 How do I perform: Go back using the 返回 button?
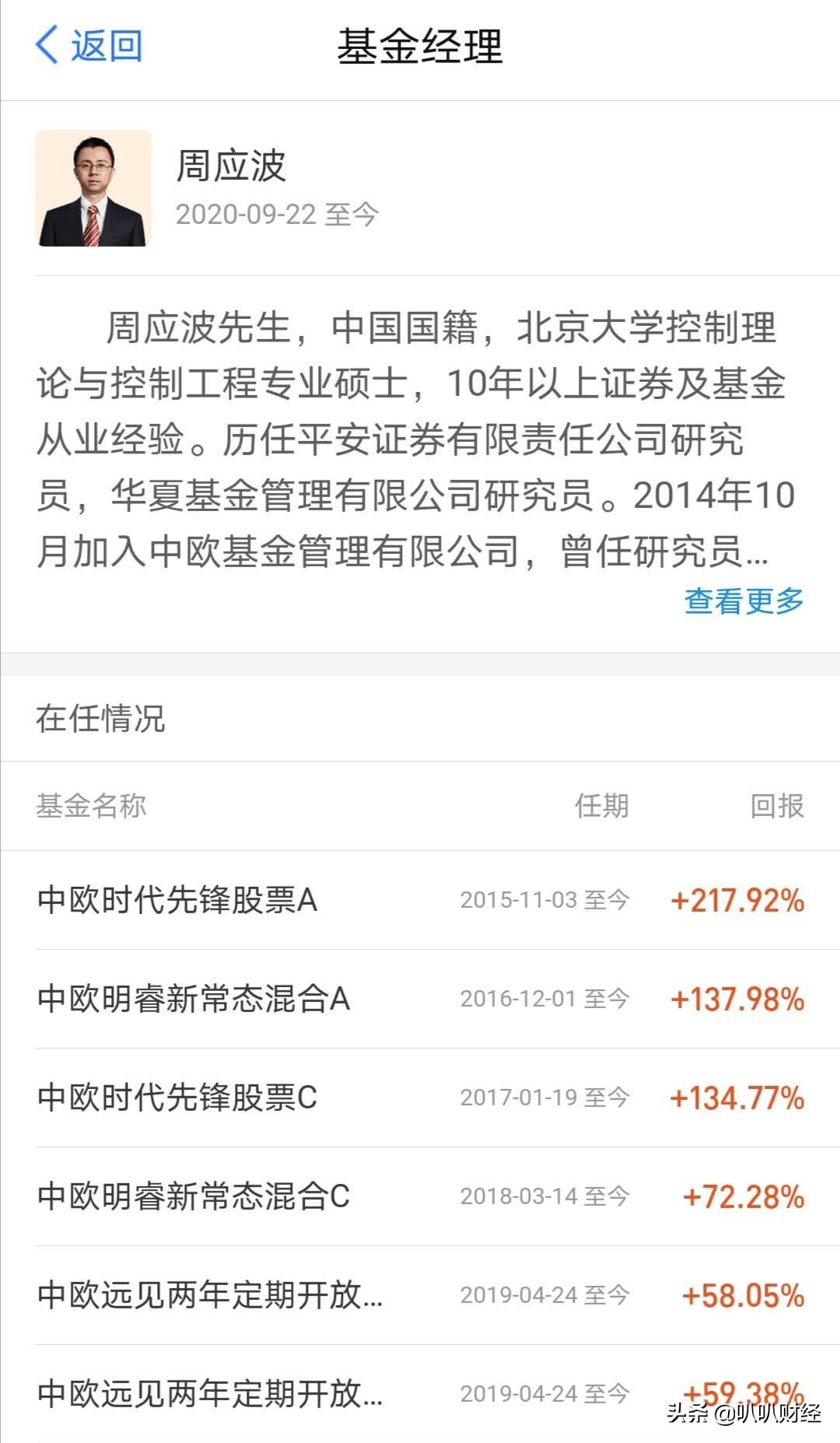(x=89, y=46)
